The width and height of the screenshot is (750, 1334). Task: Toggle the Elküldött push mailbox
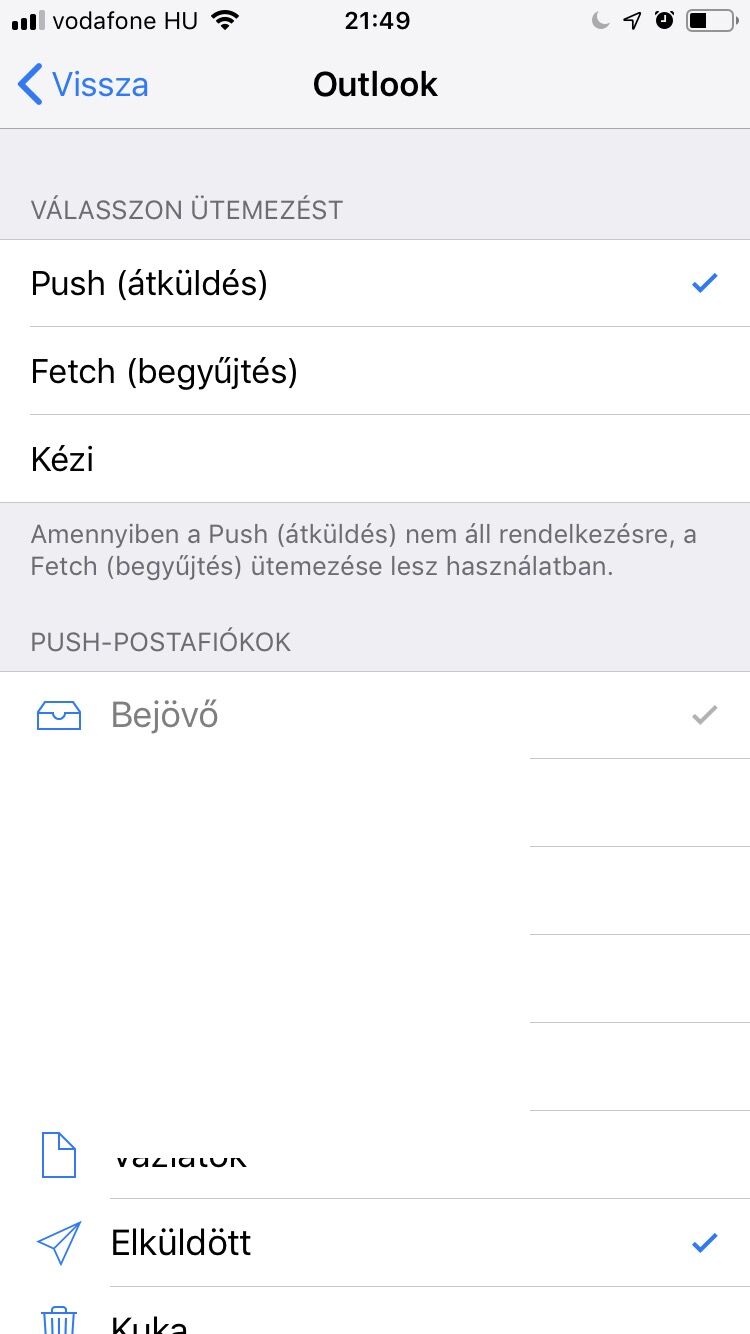tap(375, 1243)
